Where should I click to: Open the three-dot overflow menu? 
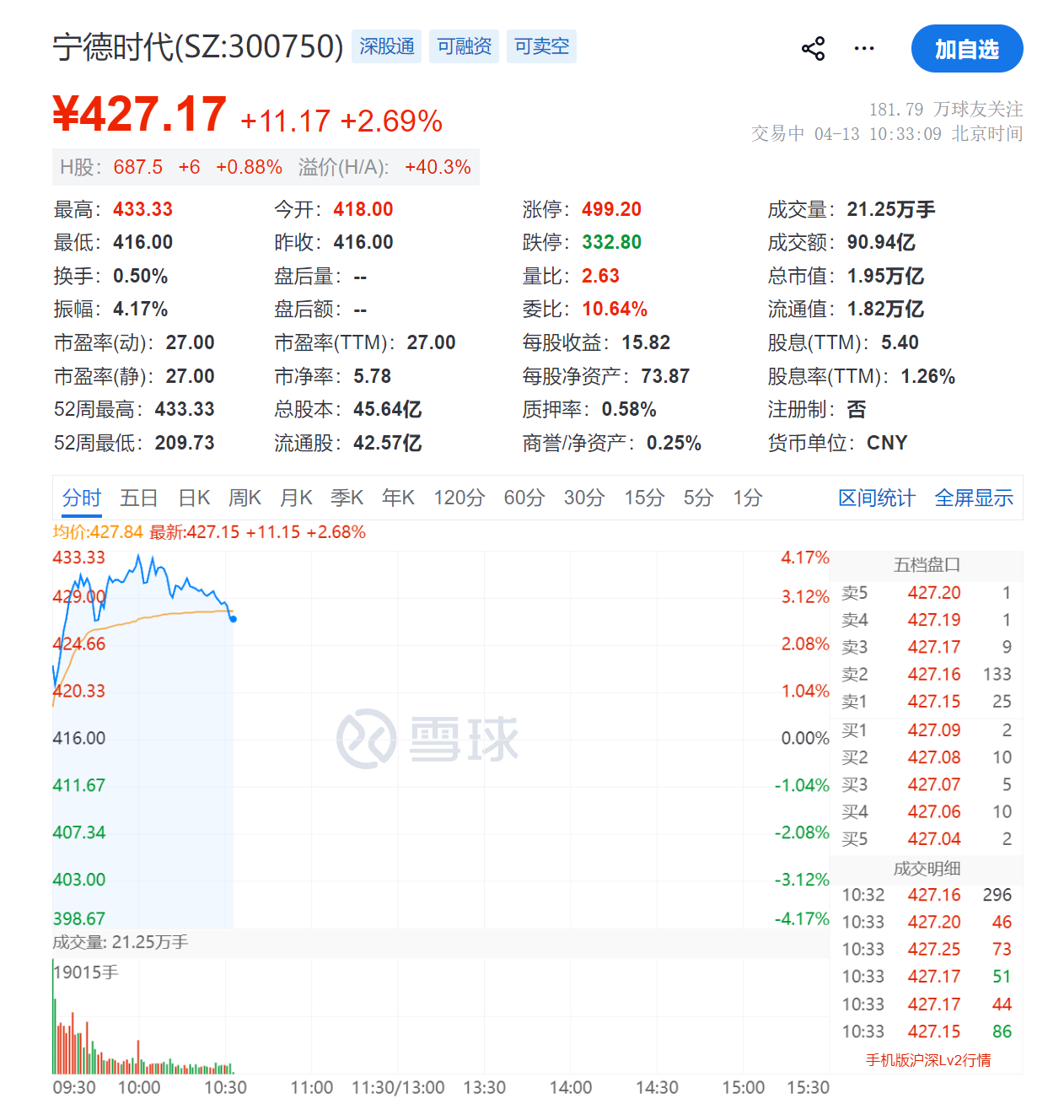pyautogui.click(x=864, y=49)
